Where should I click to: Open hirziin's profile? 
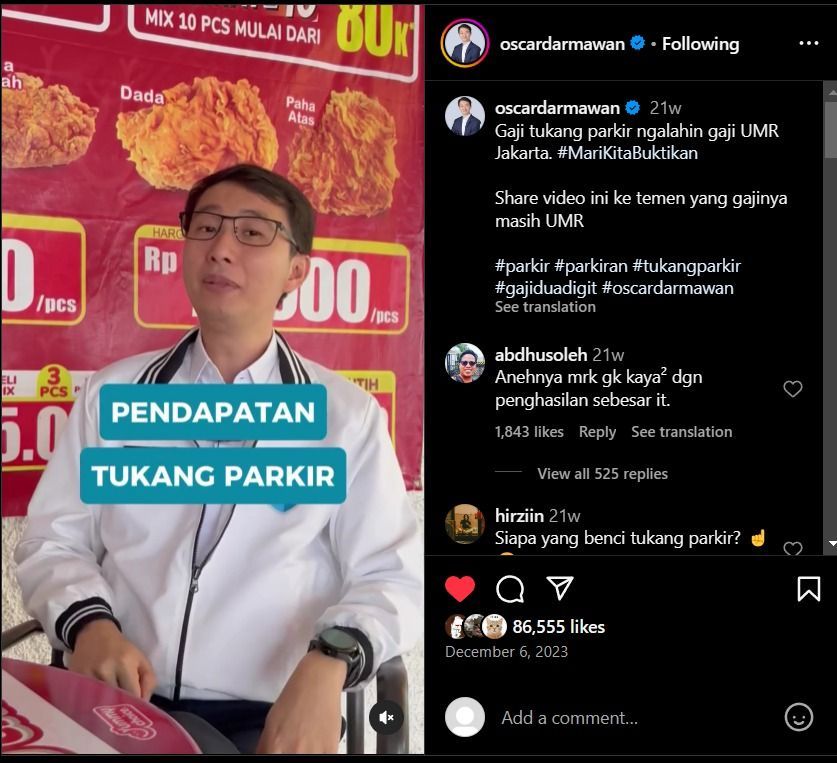(519, 516)
